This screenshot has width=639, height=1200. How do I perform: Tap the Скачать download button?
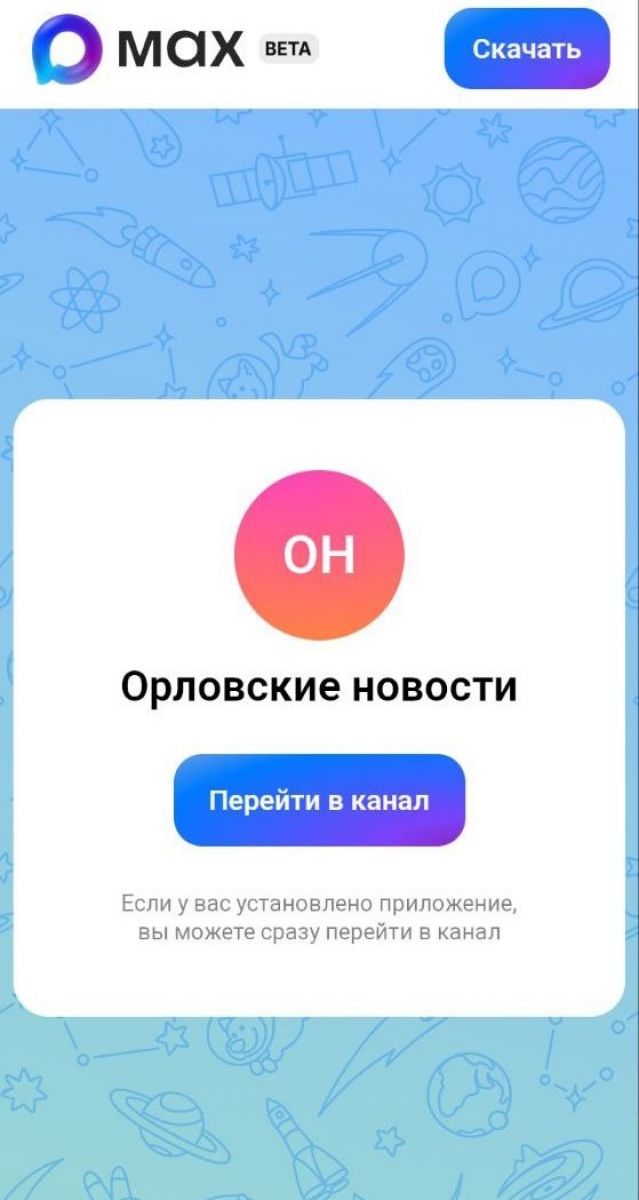(x=527, y=49)
